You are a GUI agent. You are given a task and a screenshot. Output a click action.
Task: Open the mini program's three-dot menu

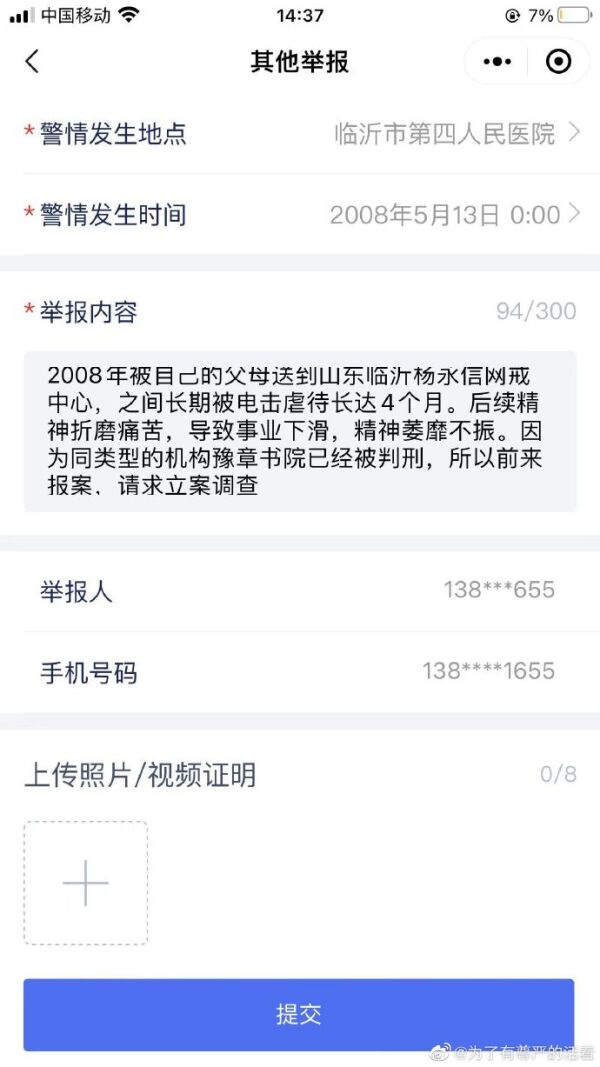click(x=497, y=61)
